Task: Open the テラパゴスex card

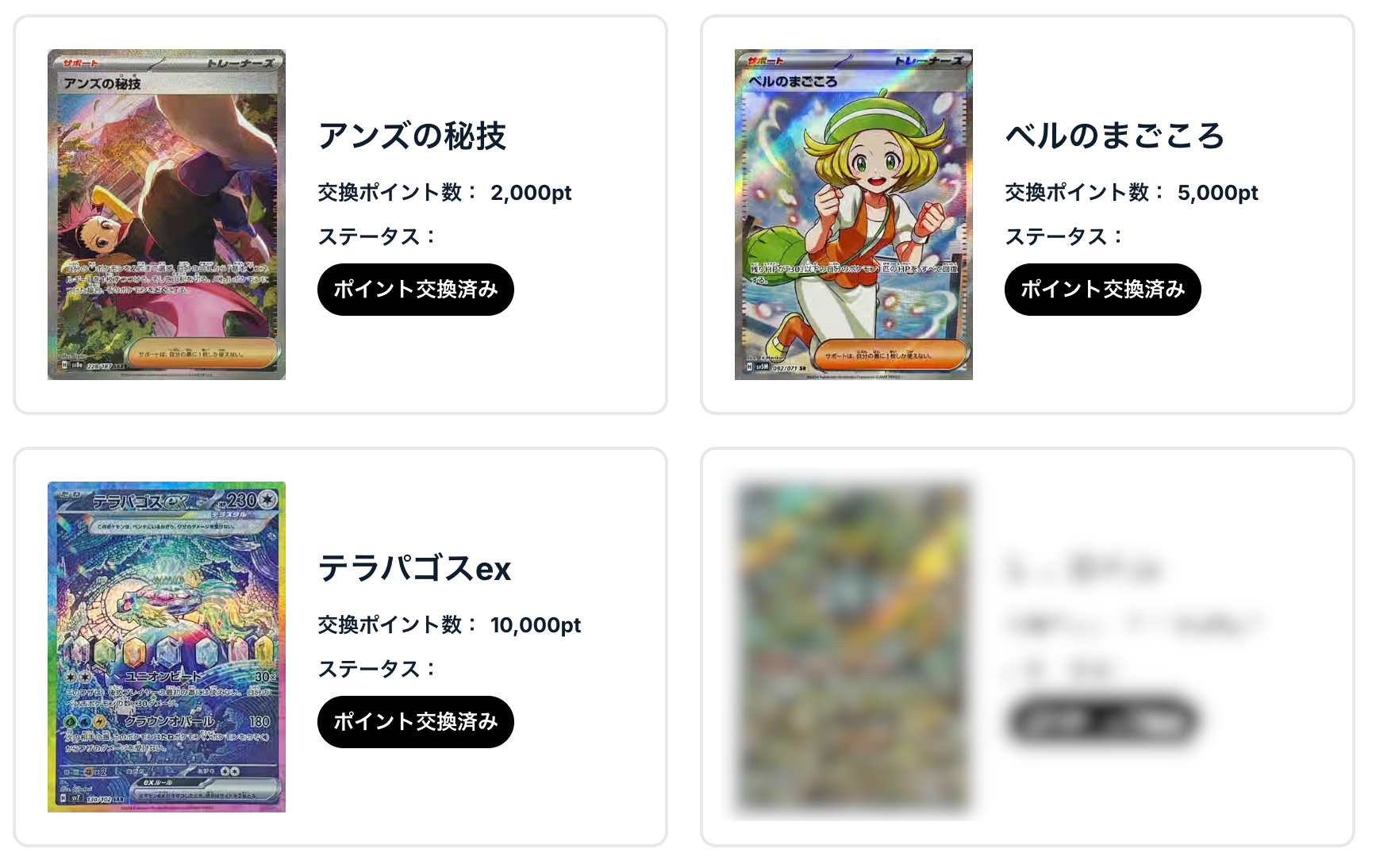Action: pos(167,647)
